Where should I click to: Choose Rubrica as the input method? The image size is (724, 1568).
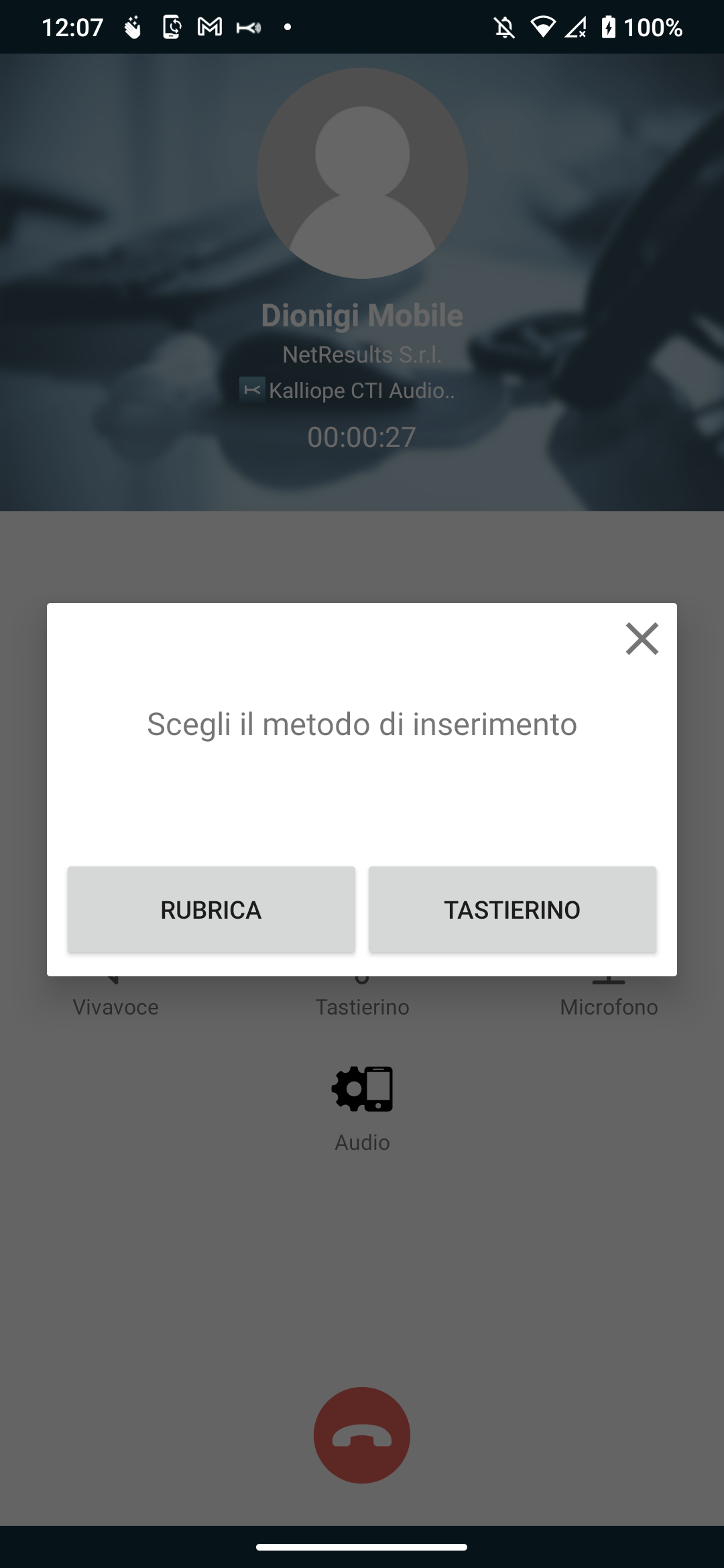point(211,910)
